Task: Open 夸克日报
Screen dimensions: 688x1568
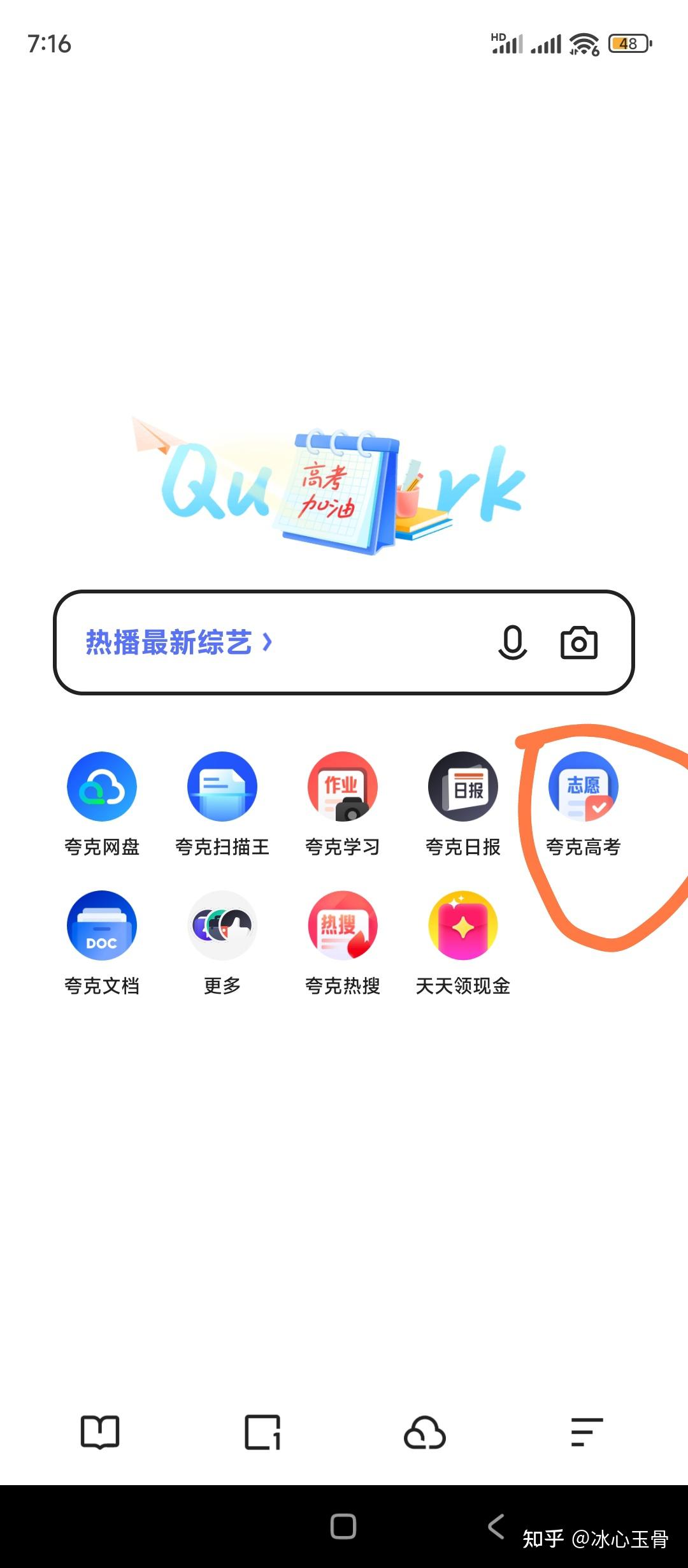Action: pyautogui.click(x=463, y=787)
